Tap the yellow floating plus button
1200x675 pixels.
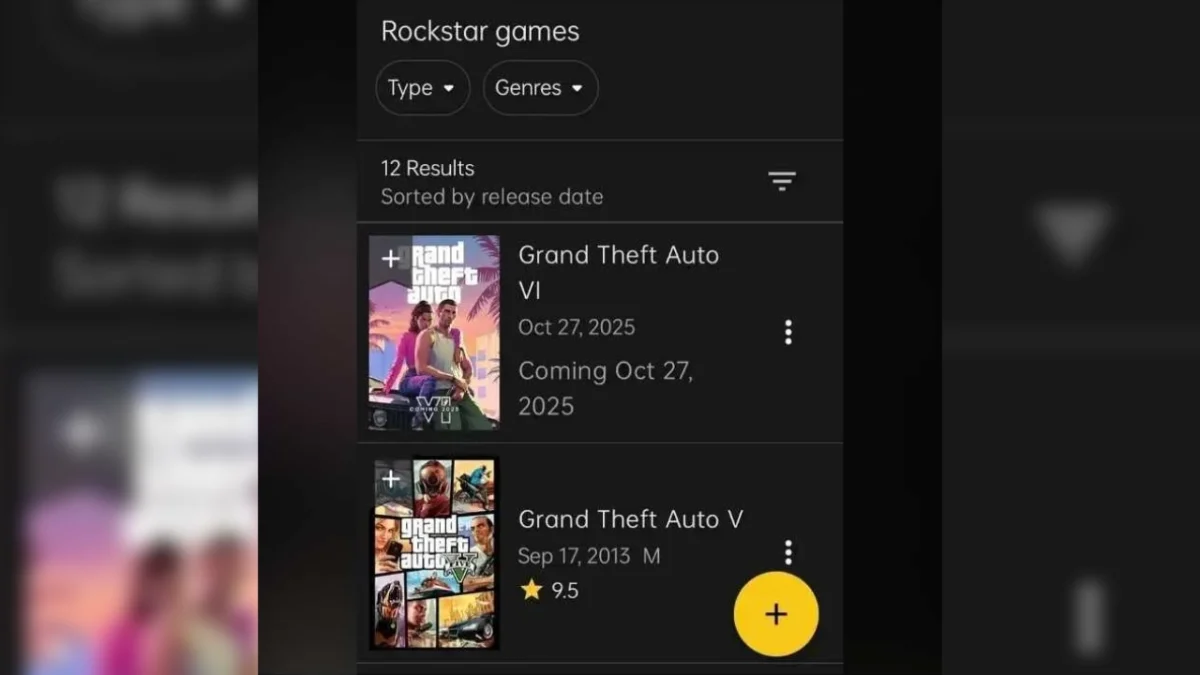776,614
